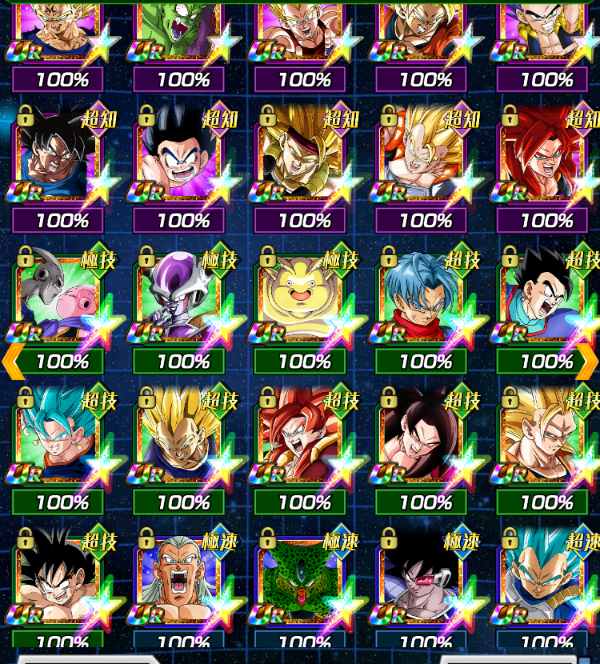Viewport: 600px width, 664px height.
Task: Select the green Piccolo card at top
Action: pyautogui.click(x=183, y=30)
